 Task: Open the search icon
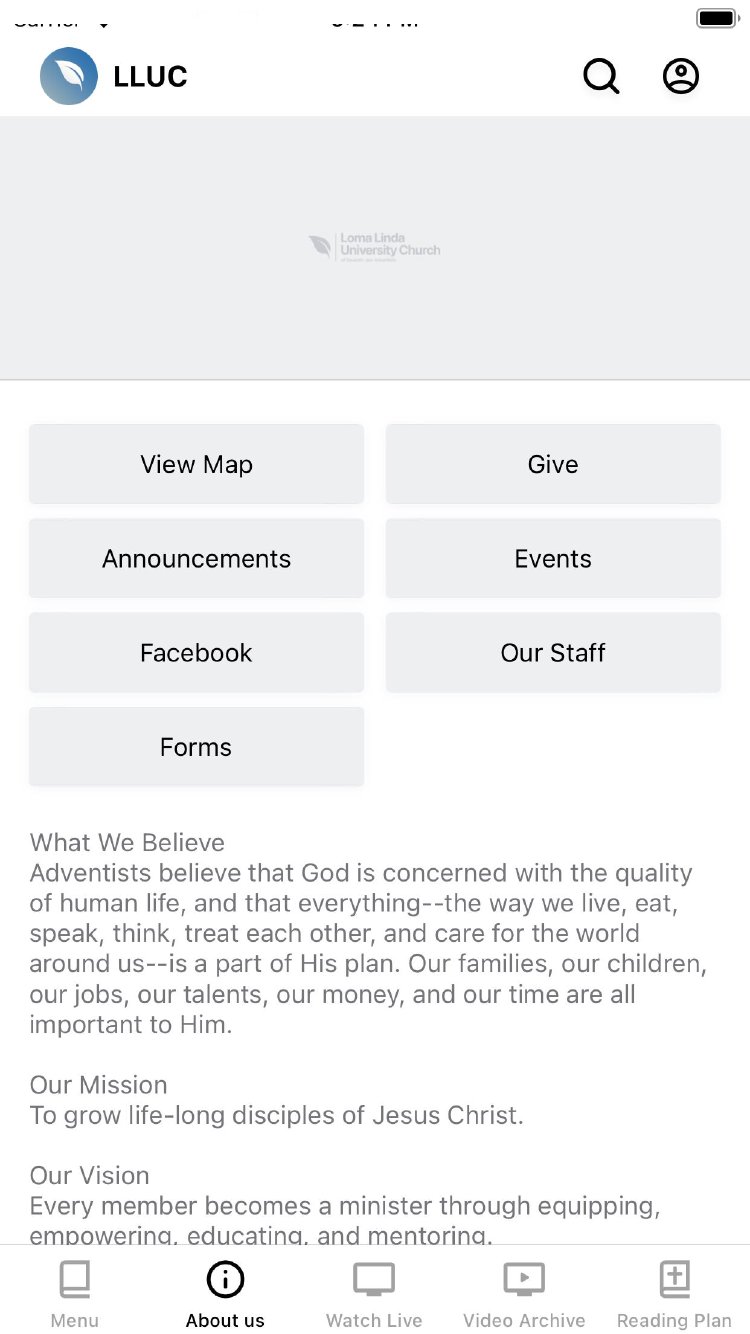click(x=601, y=76)
